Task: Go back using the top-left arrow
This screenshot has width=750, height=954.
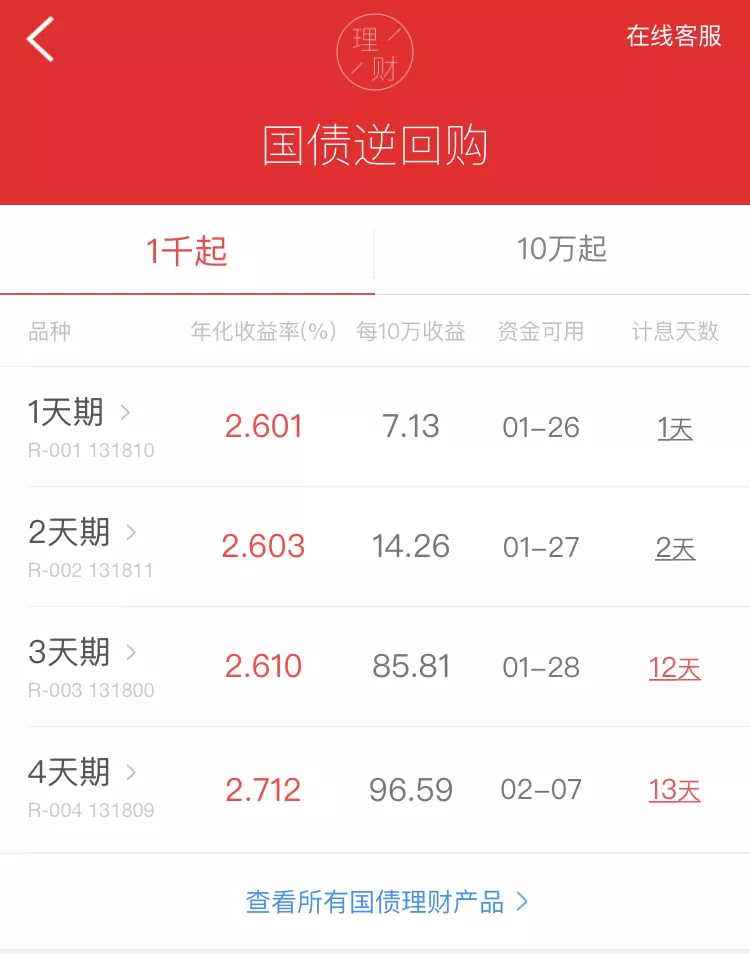Action: pyautogui.click(x=41, y=41)
